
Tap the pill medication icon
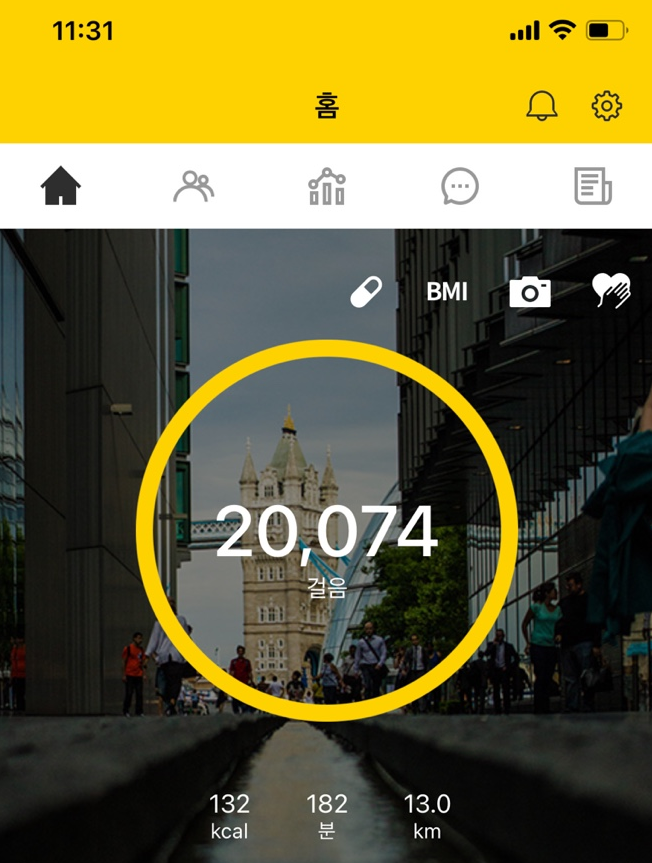click(366, 292)
